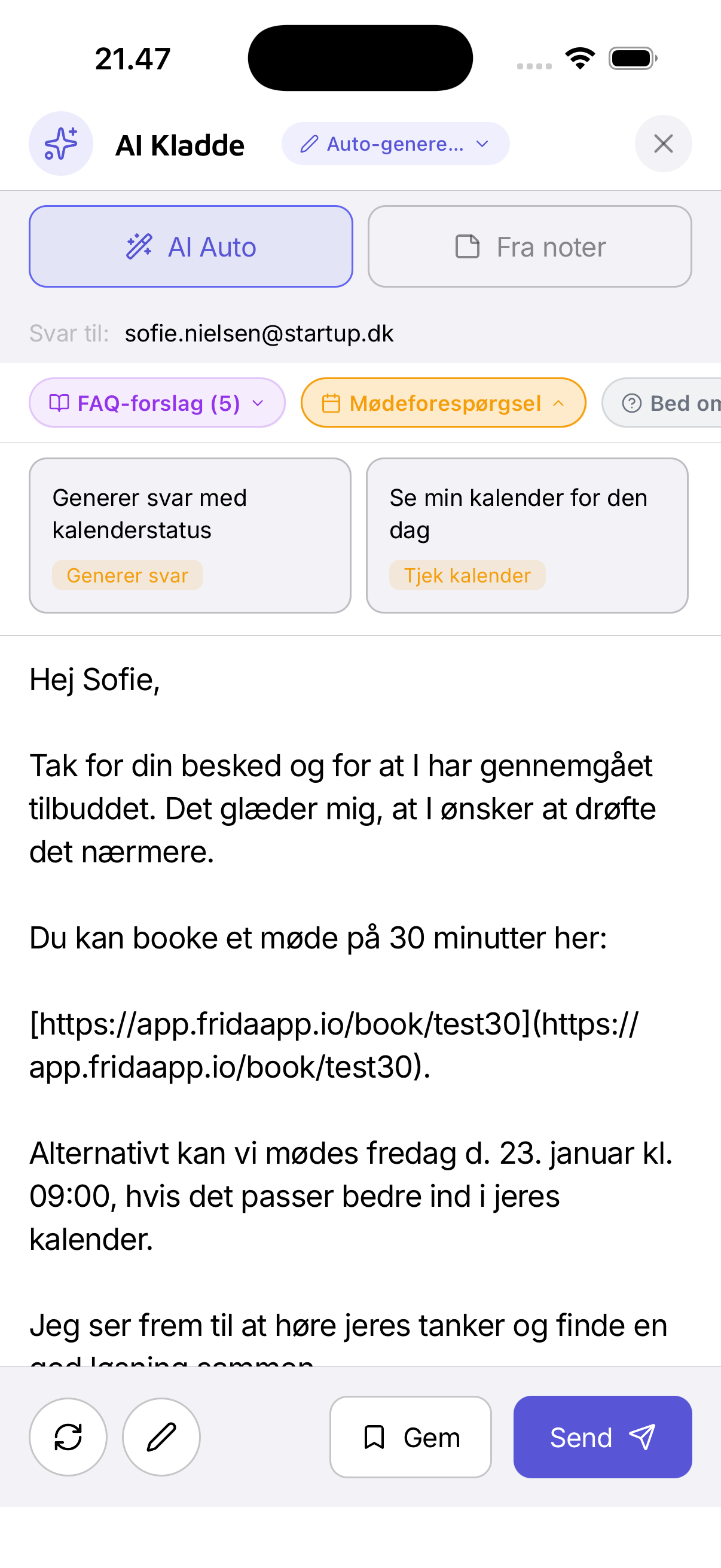Click the paper plane icon on Send button
Viewport: 721px width, 1568px height.
(x=642, y=1437)
